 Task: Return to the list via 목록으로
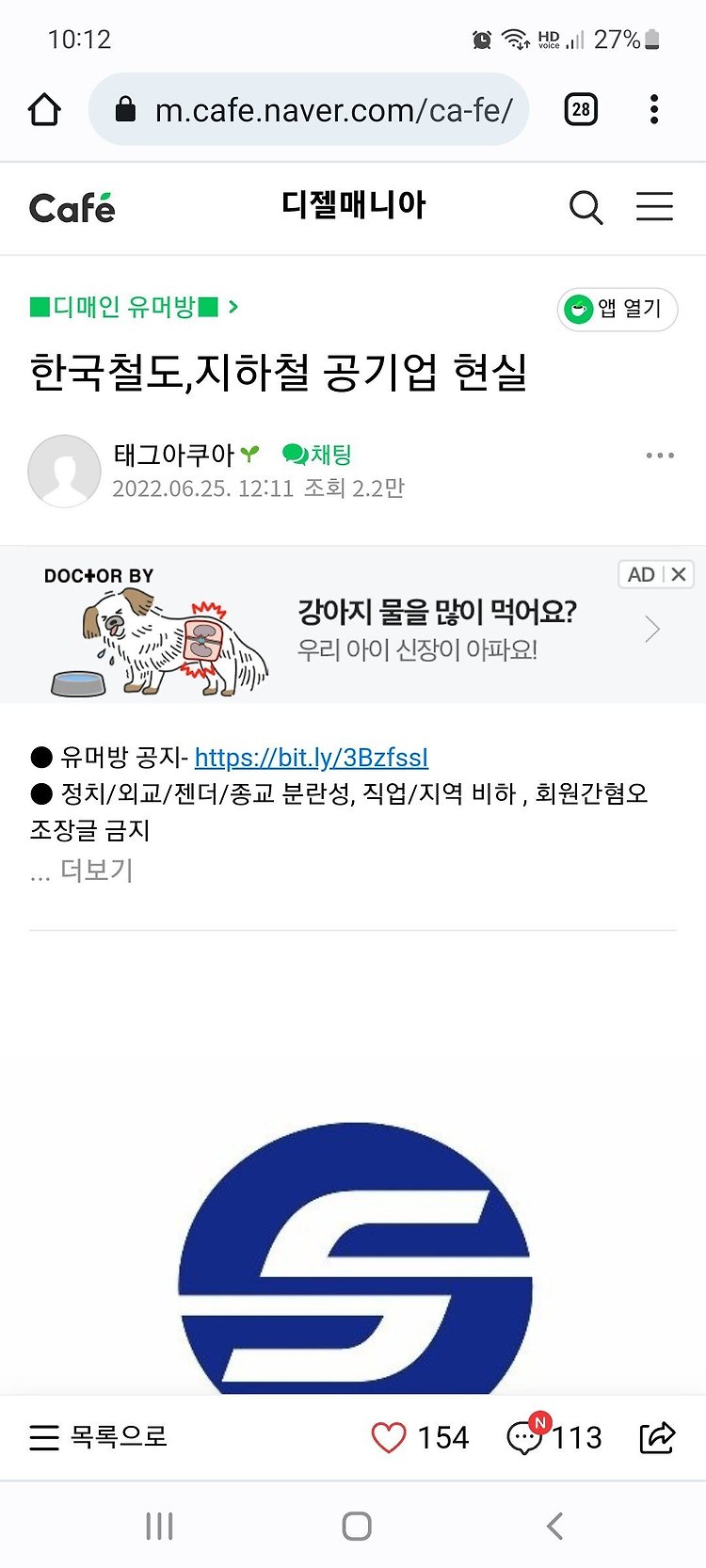point(98,1437)
